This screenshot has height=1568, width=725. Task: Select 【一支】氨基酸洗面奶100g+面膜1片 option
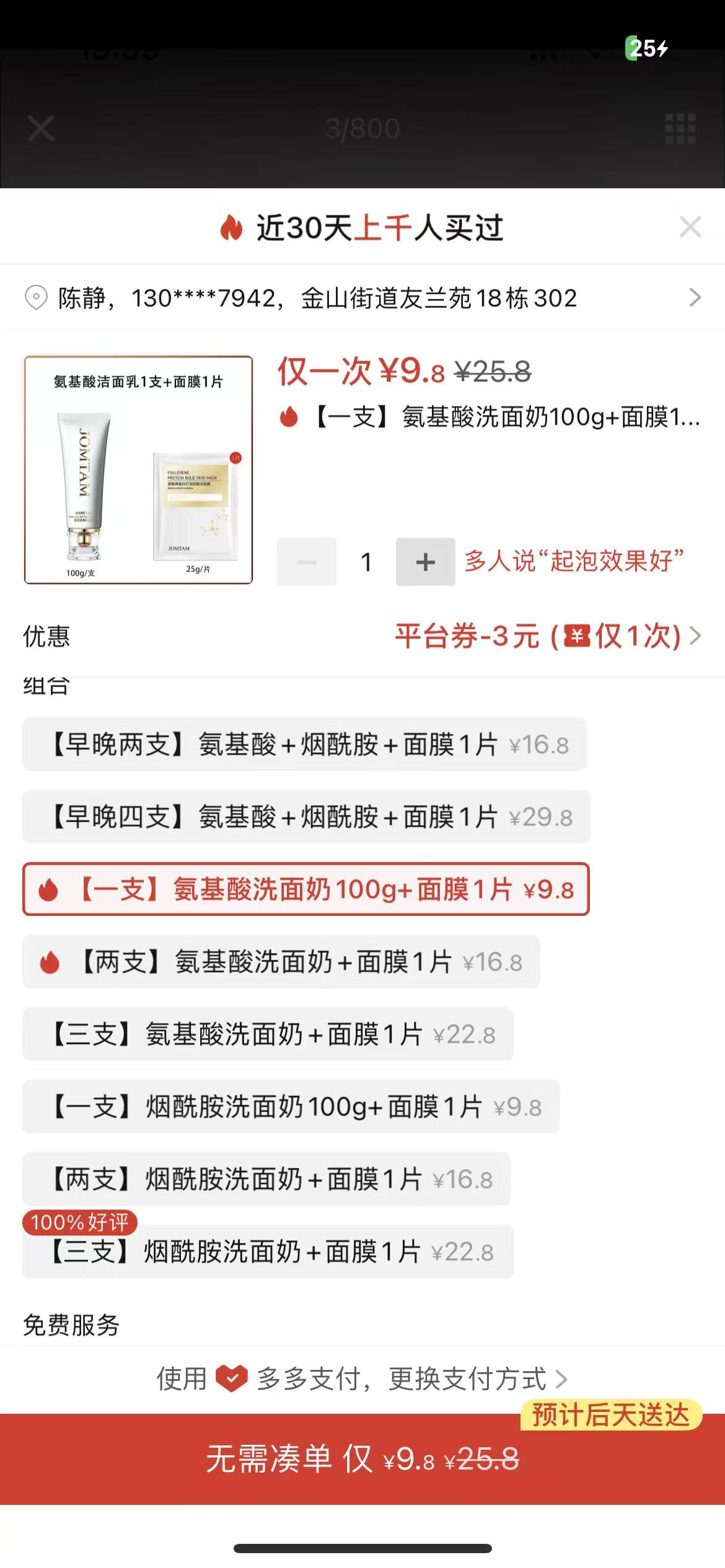[x=306, y=889]
